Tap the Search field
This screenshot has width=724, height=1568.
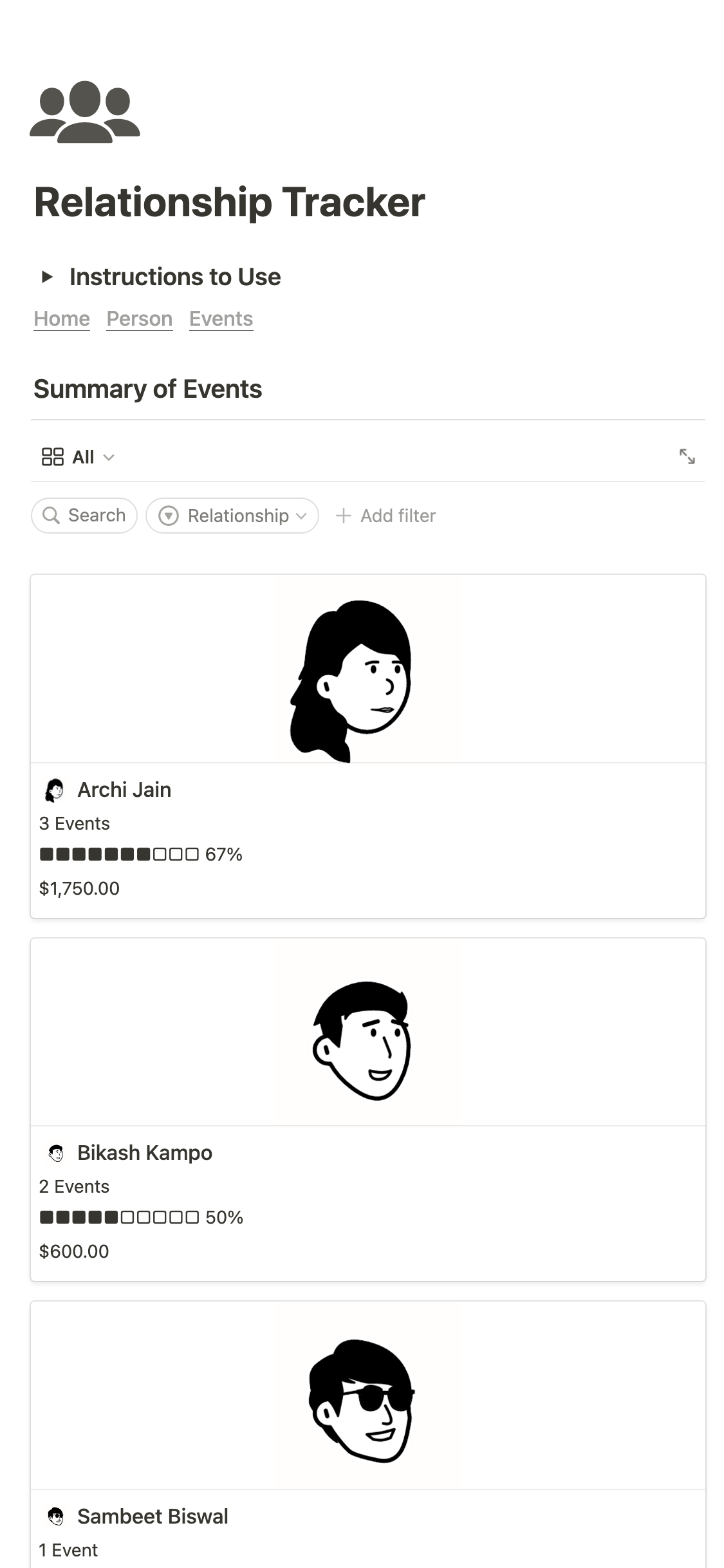[x=84, y=516]
